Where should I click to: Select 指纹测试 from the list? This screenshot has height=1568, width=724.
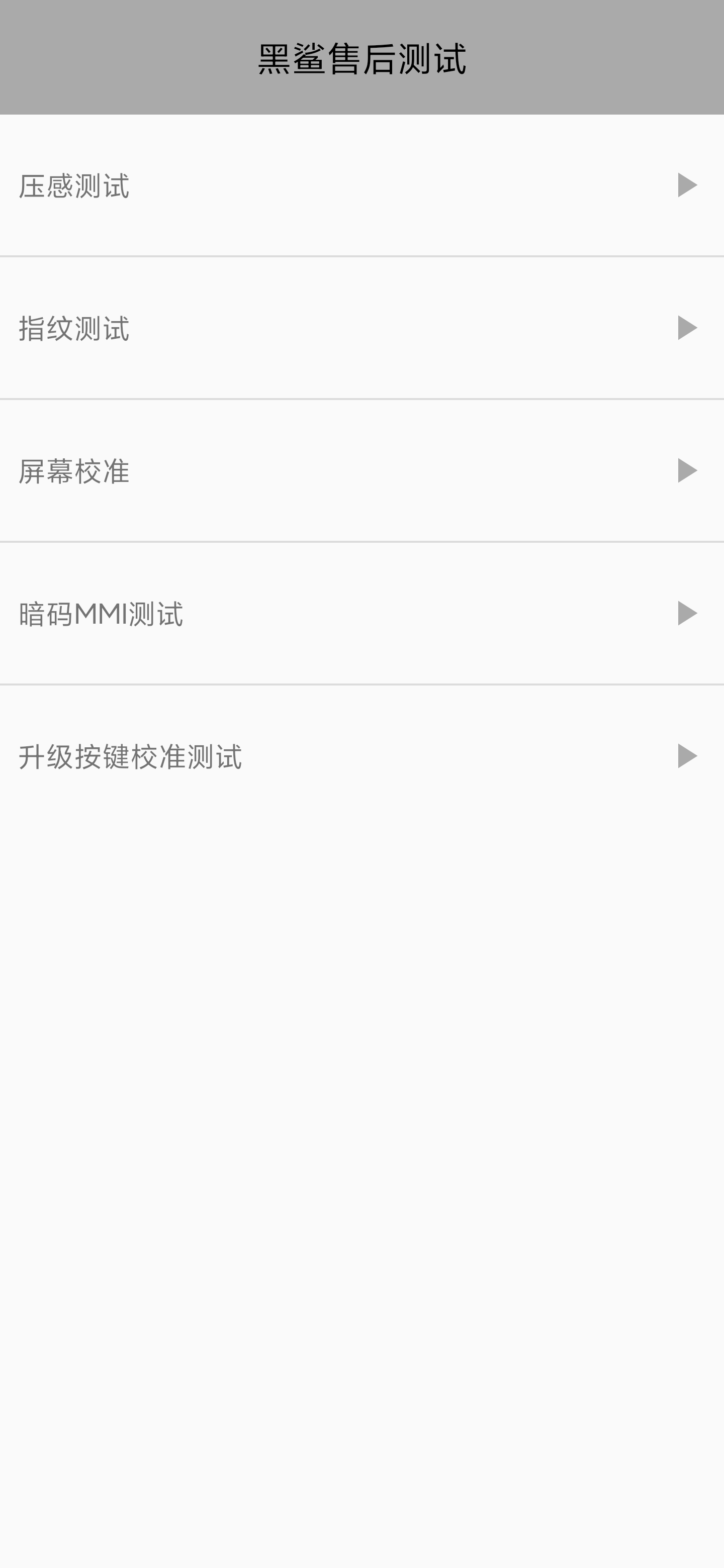tap(361, 328)
